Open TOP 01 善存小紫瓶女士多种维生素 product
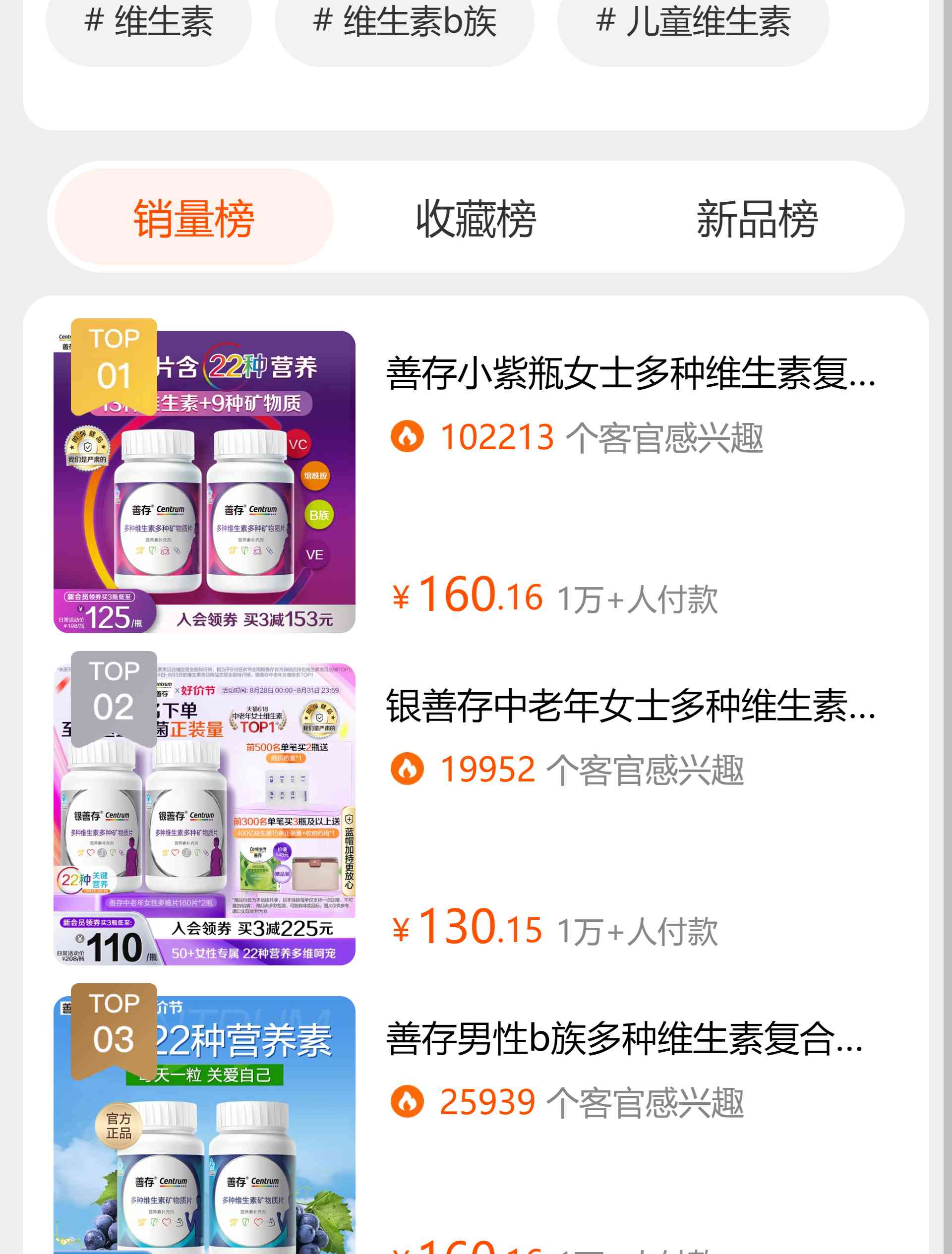Screen dimensions: 952x1254 630,373
